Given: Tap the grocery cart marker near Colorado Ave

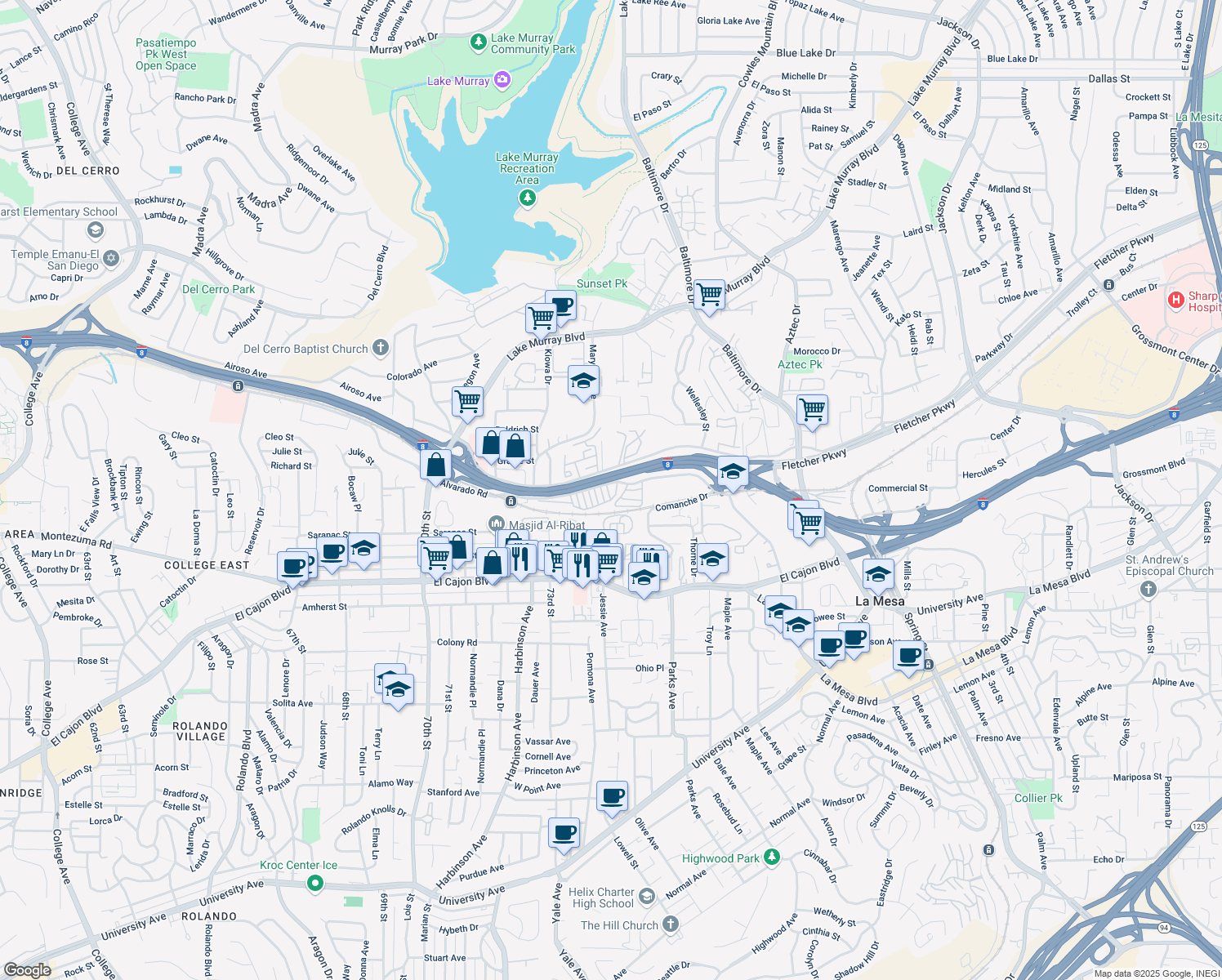Looking at the screenshot, I should click(x=467, y=401).
